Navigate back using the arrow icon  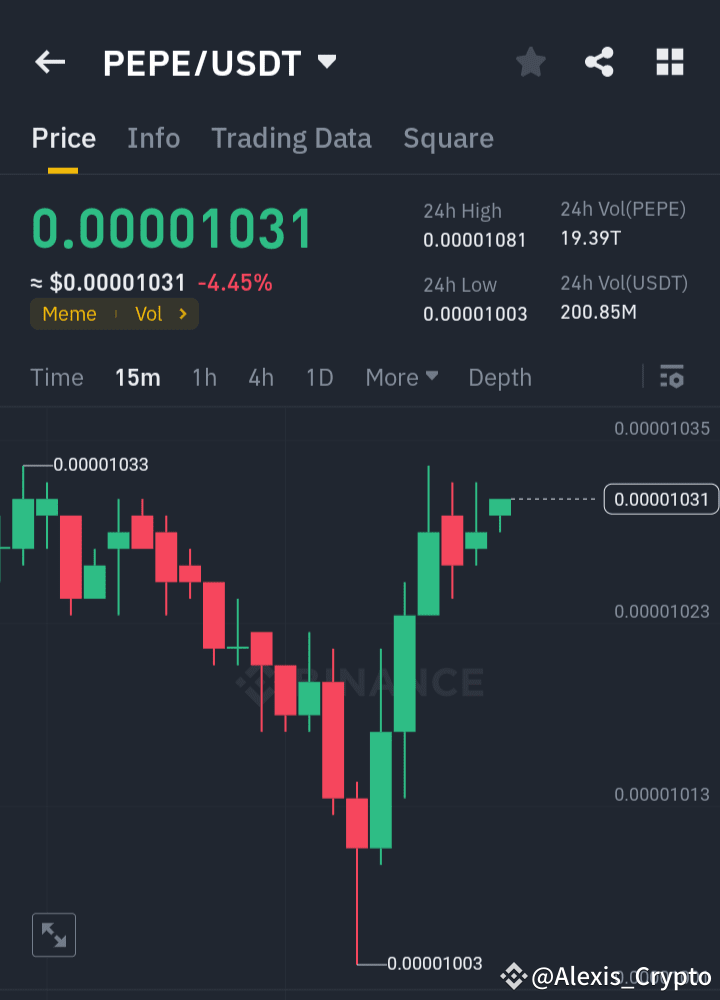pos(49,62)
